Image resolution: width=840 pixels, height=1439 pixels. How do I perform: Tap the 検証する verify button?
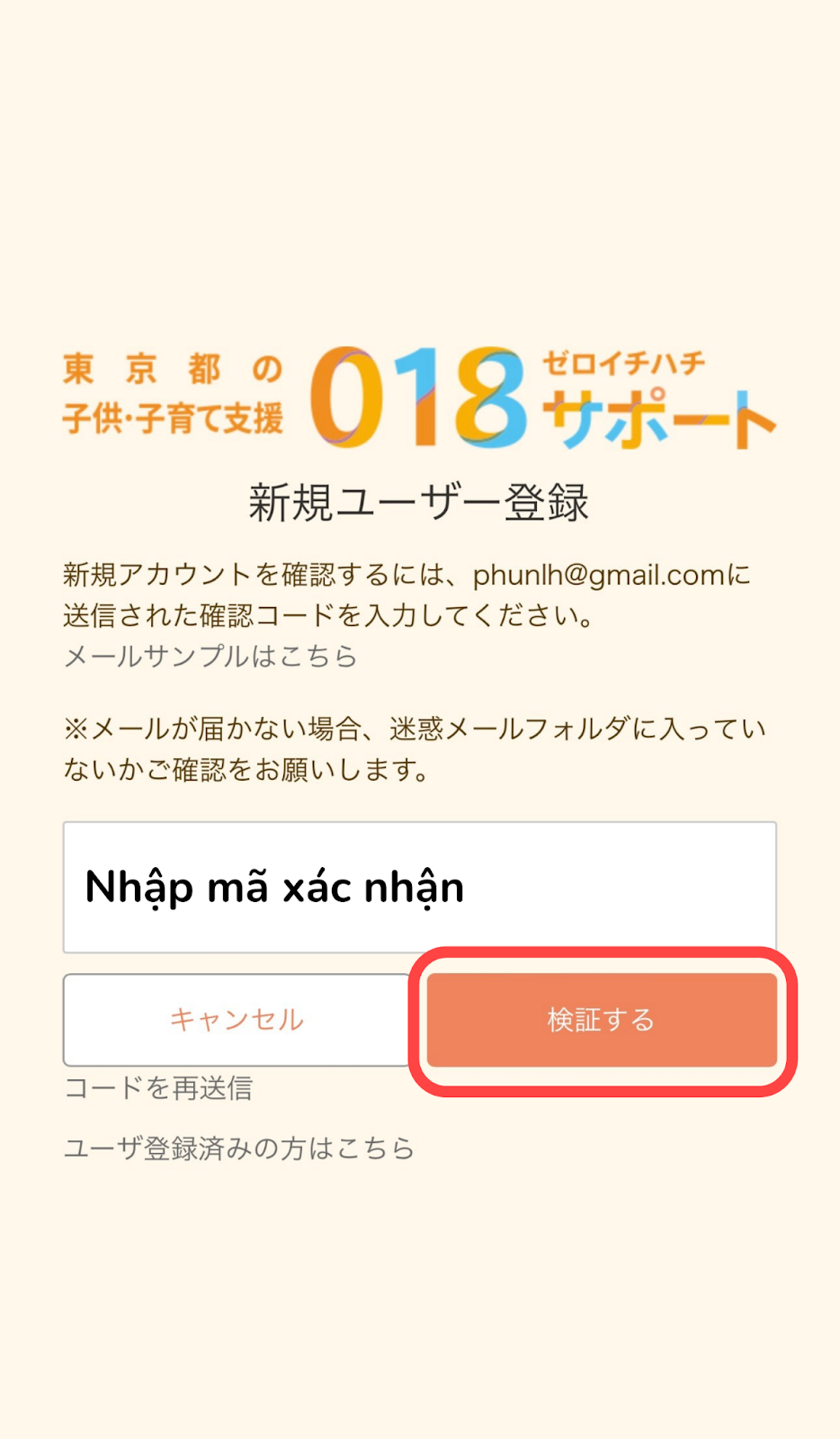tap(602, 1020)
